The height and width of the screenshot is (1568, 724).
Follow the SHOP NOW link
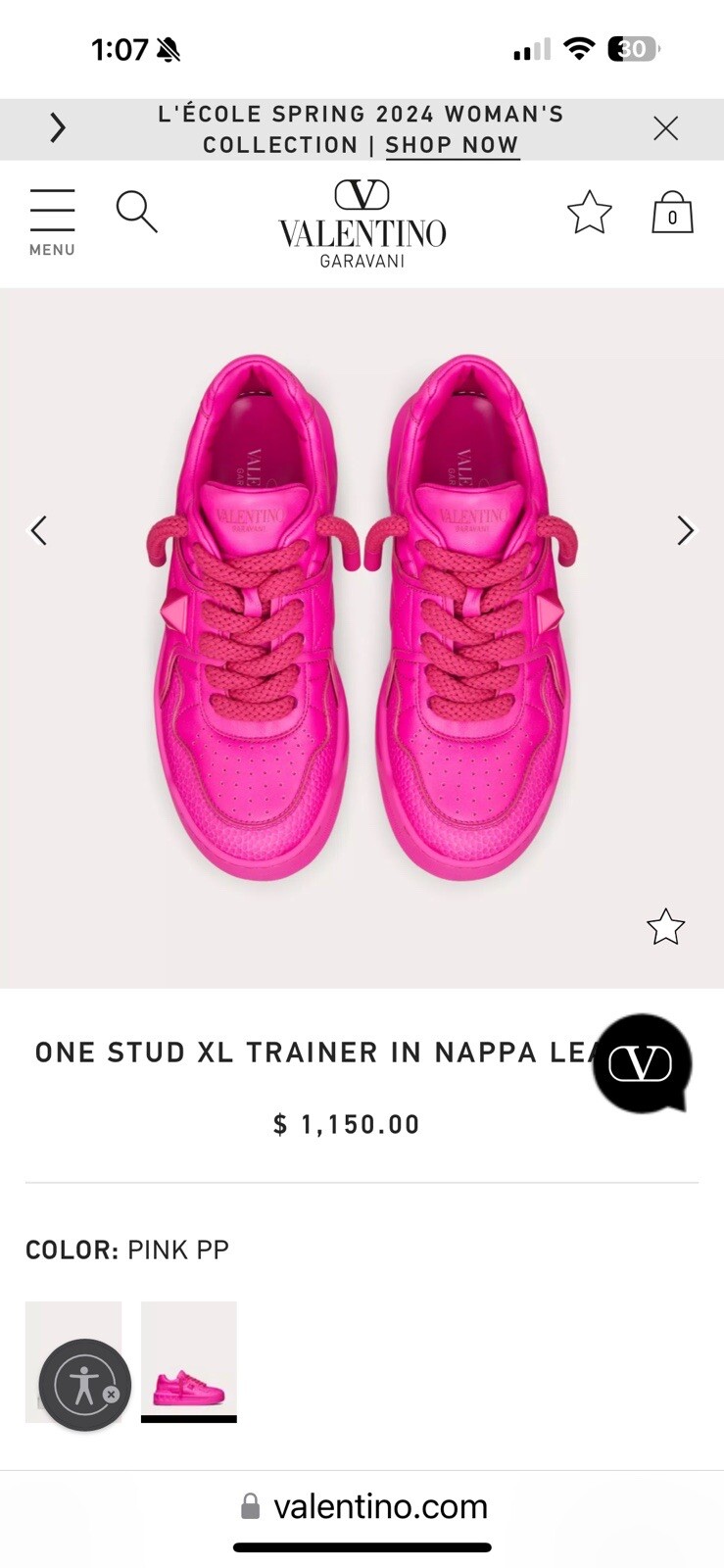click(x=452, y=145)
